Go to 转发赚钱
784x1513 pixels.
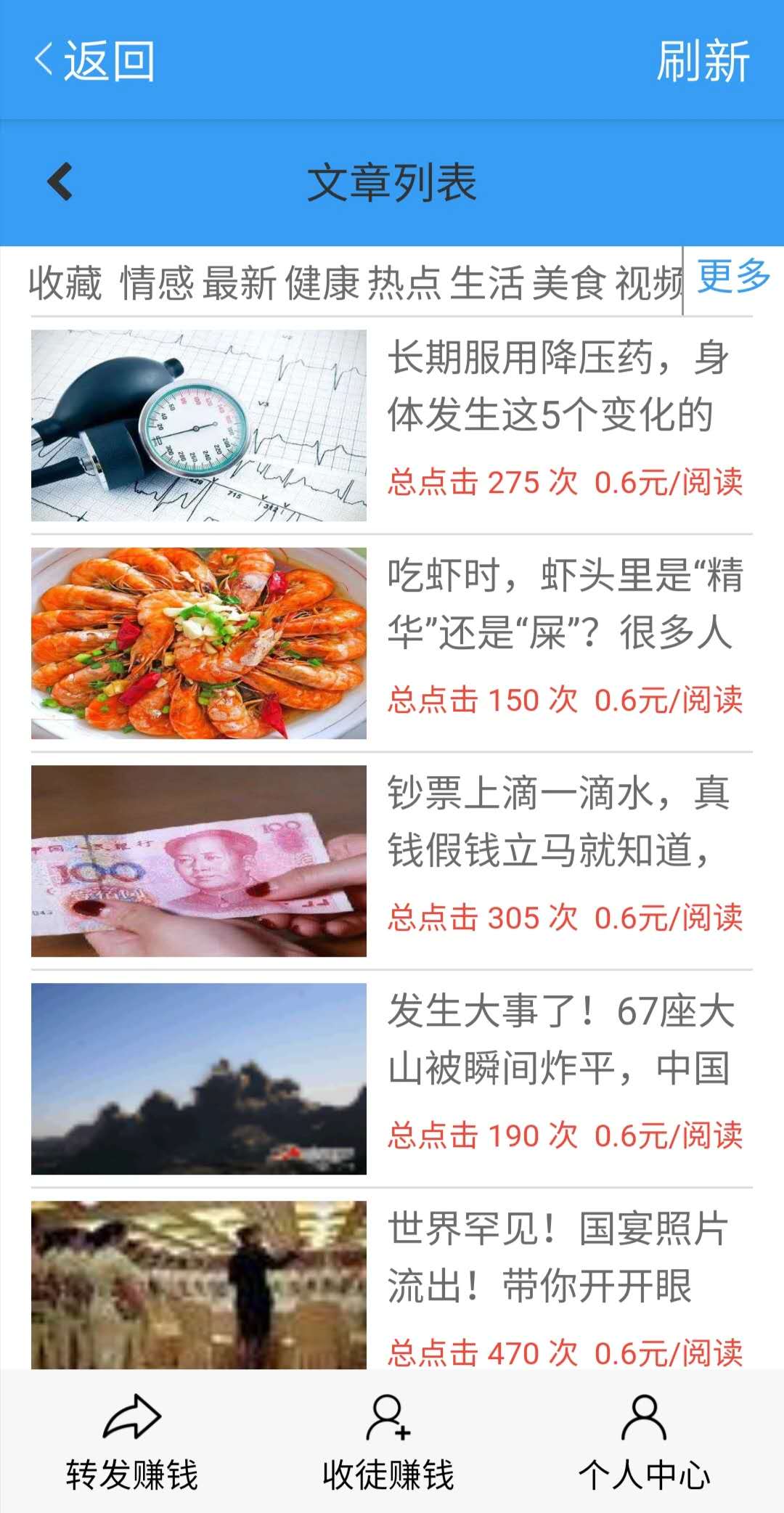131,1442
